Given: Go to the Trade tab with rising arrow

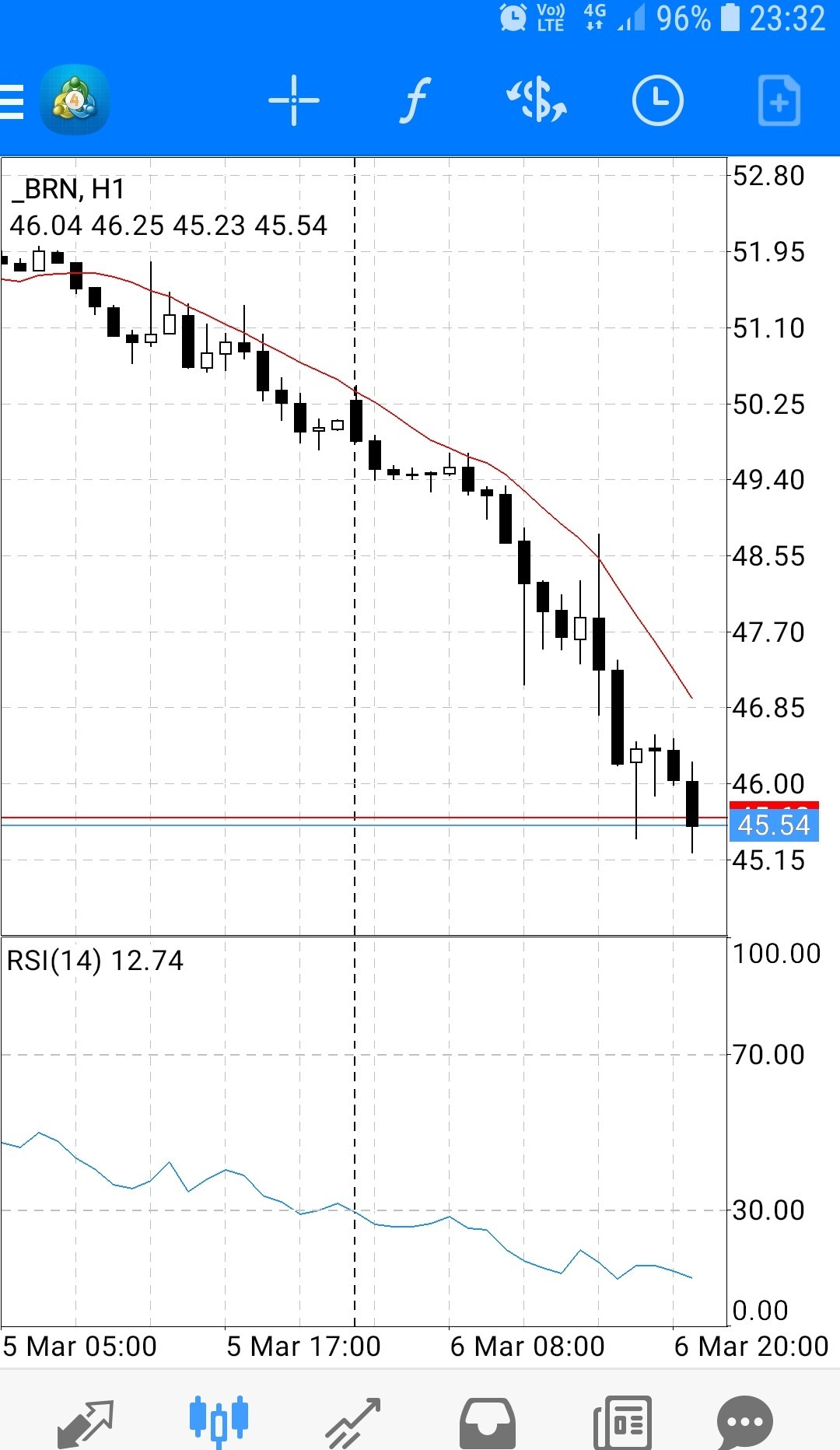Looking at the screenshot, I should (353, 1423).
